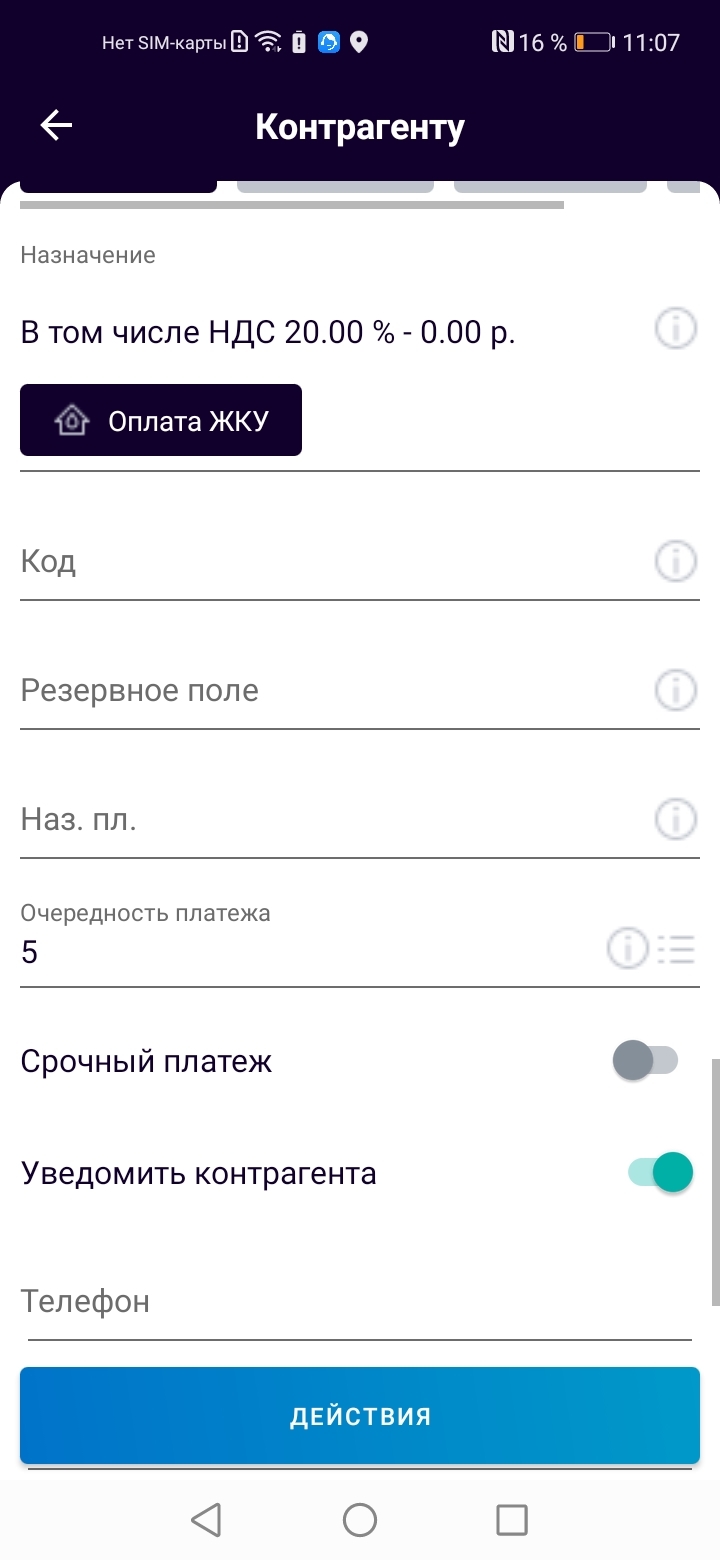This screenshot has height=1560, width=720.
Task: Select the Наз. пл. field
Action: click(x=320, y=820)
